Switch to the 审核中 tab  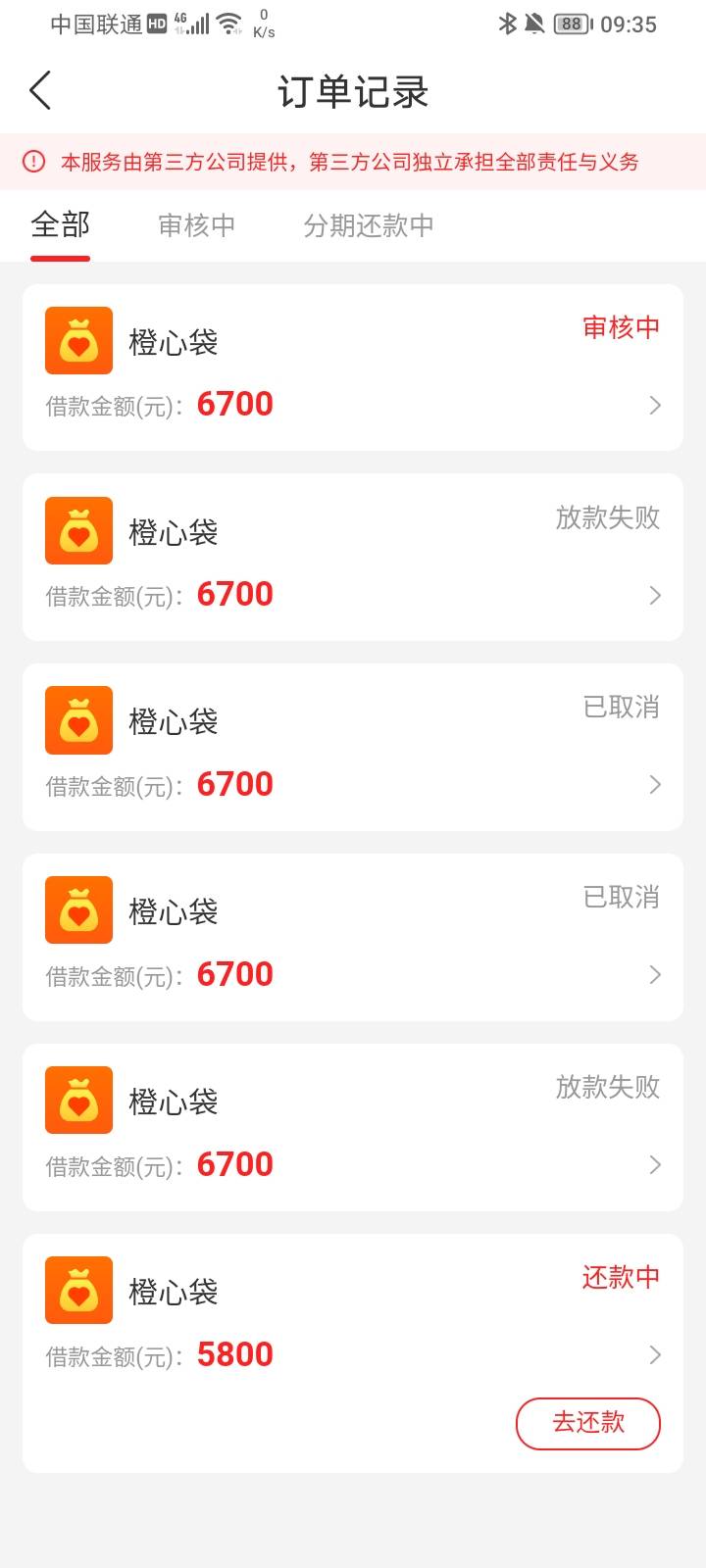(197, 225)
